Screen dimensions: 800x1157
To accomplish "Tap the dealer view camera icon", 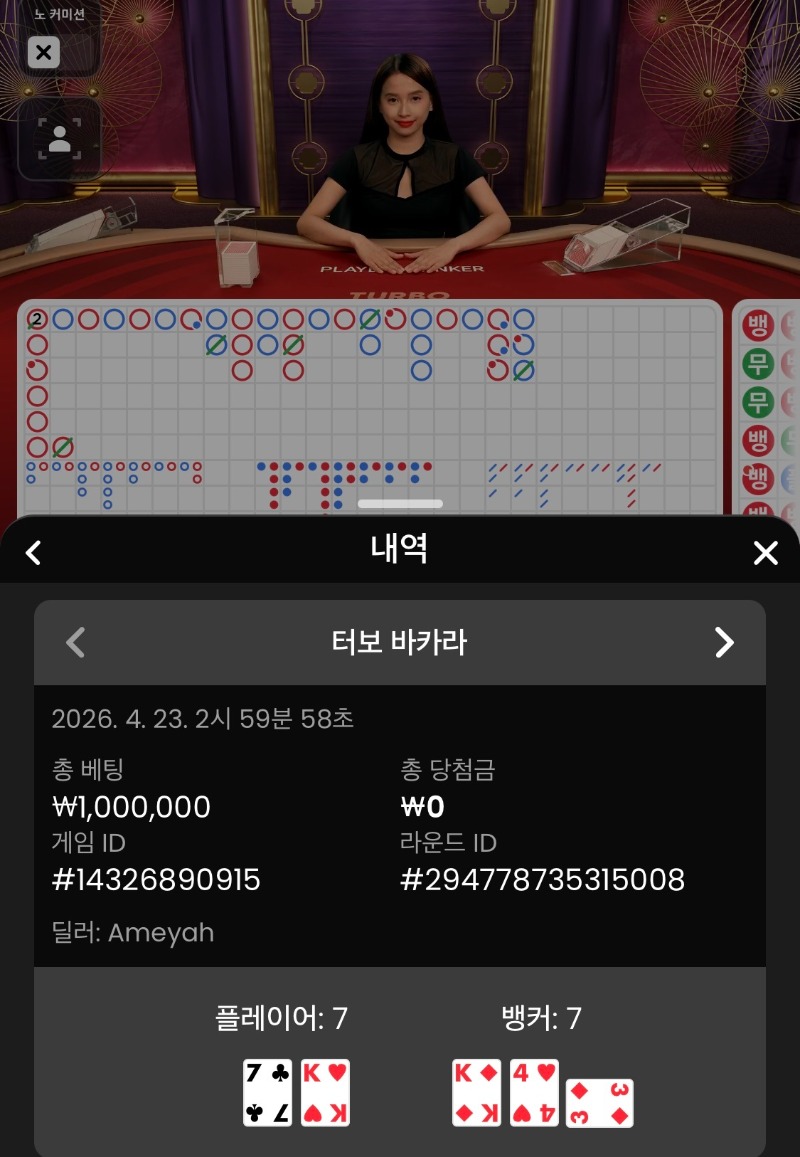I will pos(59,139).
